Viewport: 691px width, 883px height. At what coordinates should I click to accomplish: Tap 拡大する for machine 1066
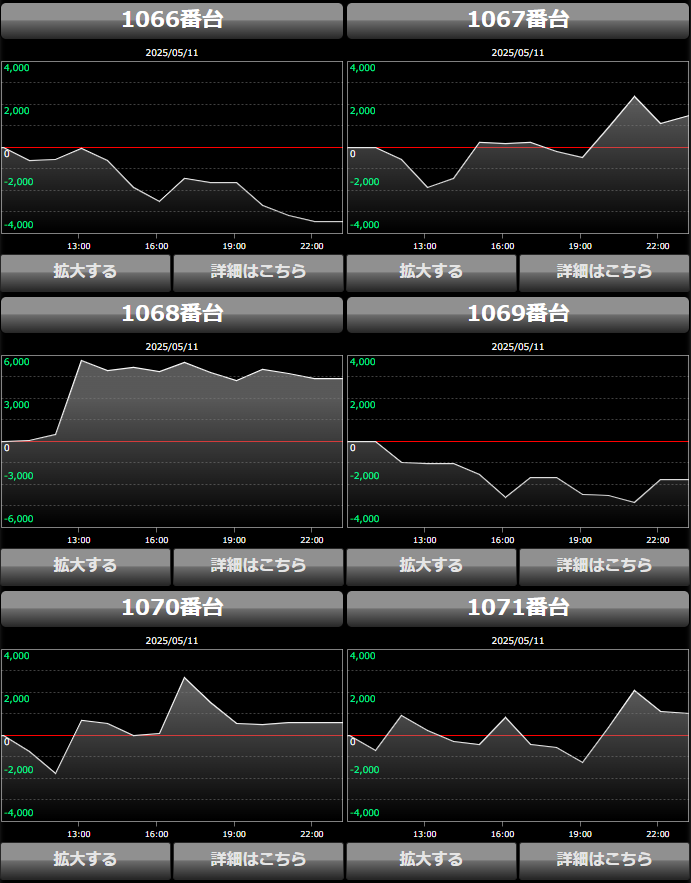pos(86,272)
